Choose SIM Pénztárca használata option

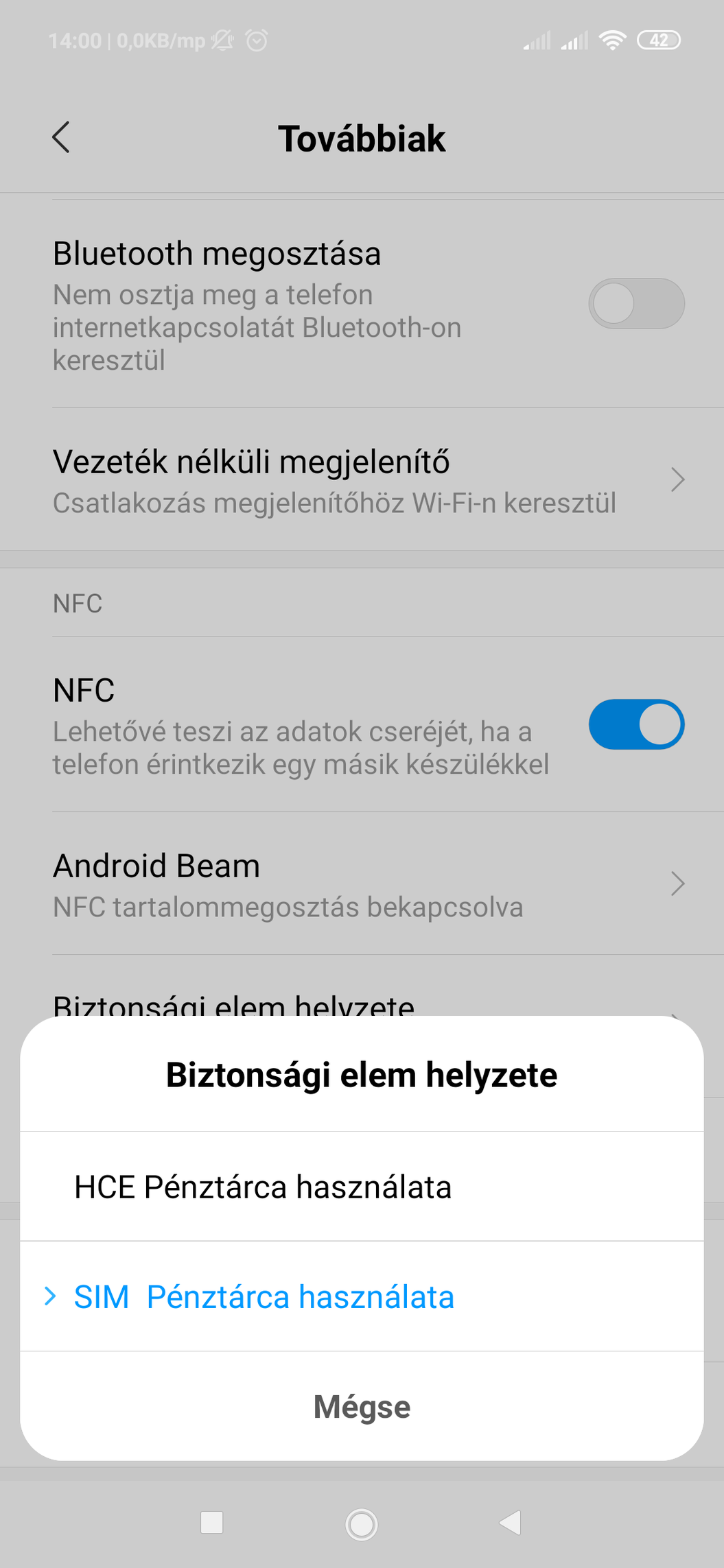(x=264, y=1297)
